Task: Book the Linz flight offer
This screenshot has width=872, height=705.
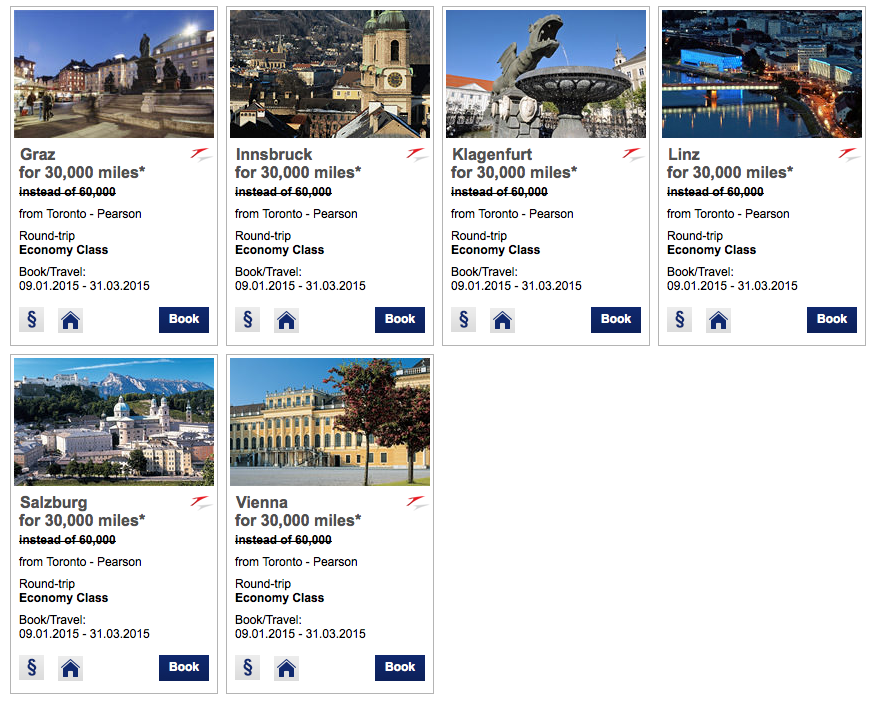Action: tap(831, 320)
